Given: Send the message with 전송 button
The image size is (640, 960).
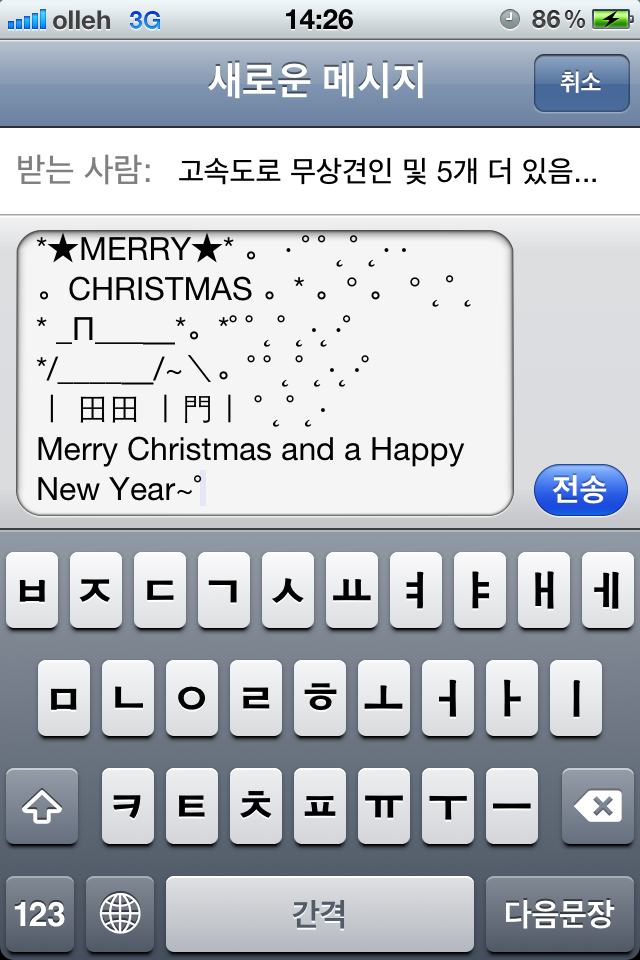Looking at the screenshot, I should click(x=580, y=490).
